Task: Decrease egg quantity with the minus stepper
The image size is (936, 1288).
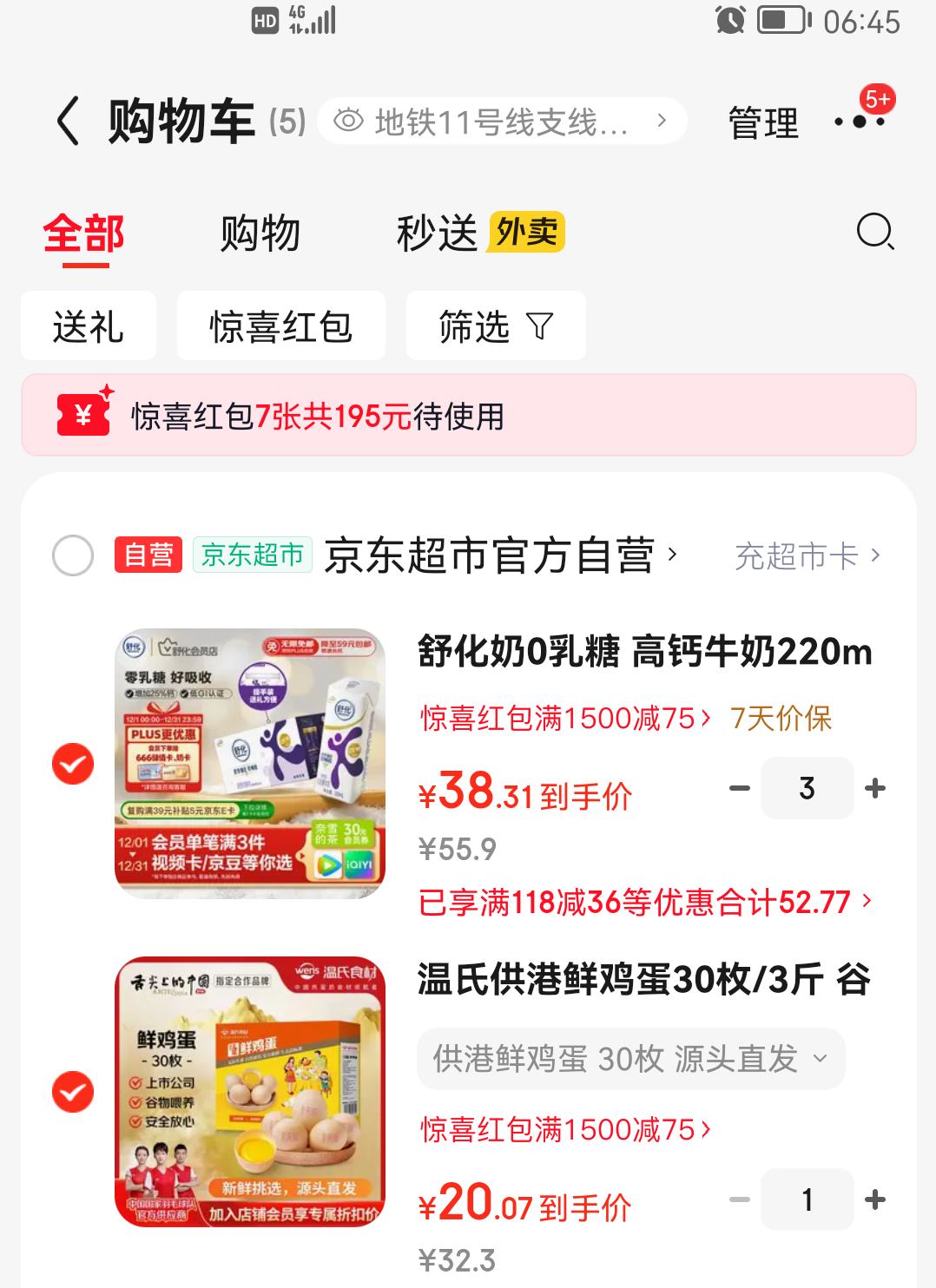Action: (x=740, y=1198)
